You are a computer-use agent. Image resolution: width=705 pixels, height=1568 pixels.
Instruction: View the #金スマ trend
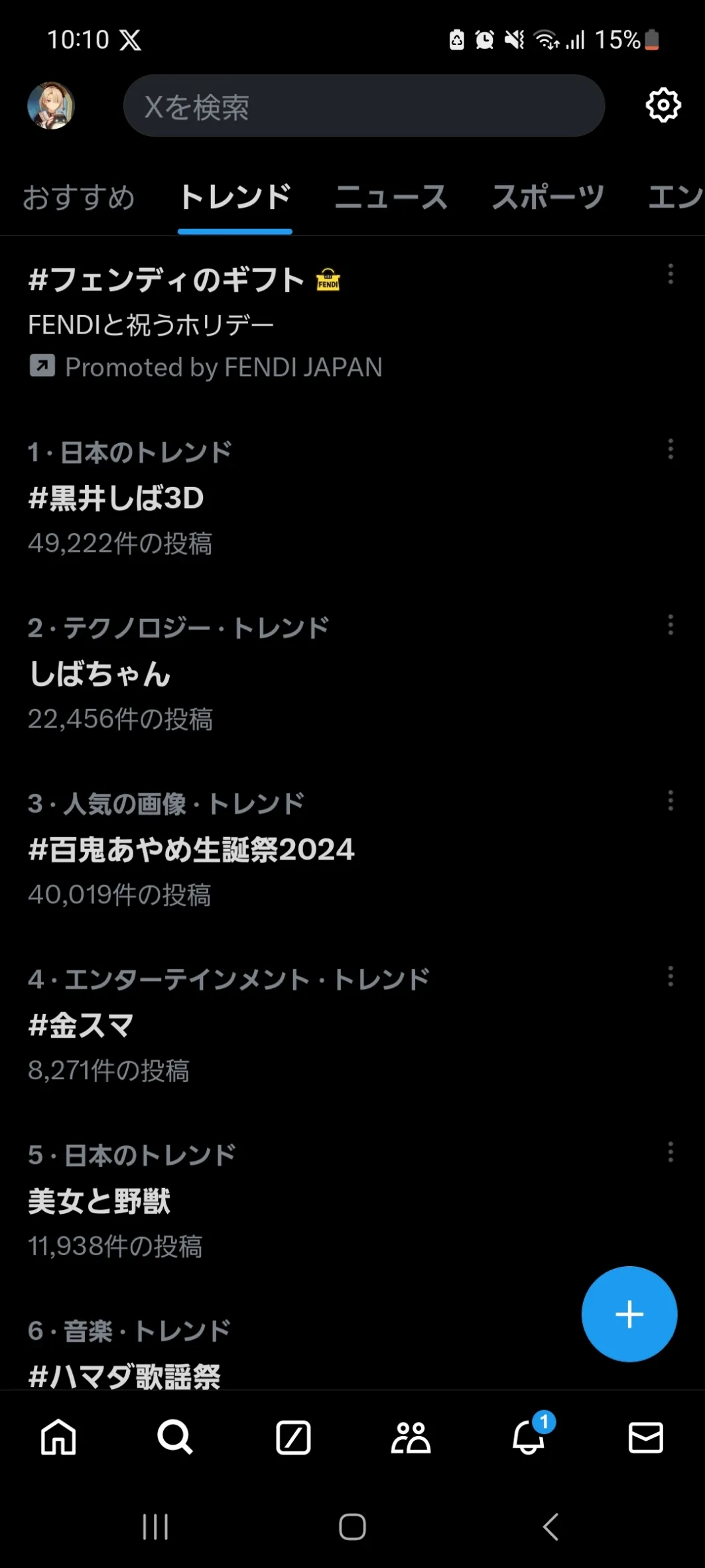tap(81, 1025)
